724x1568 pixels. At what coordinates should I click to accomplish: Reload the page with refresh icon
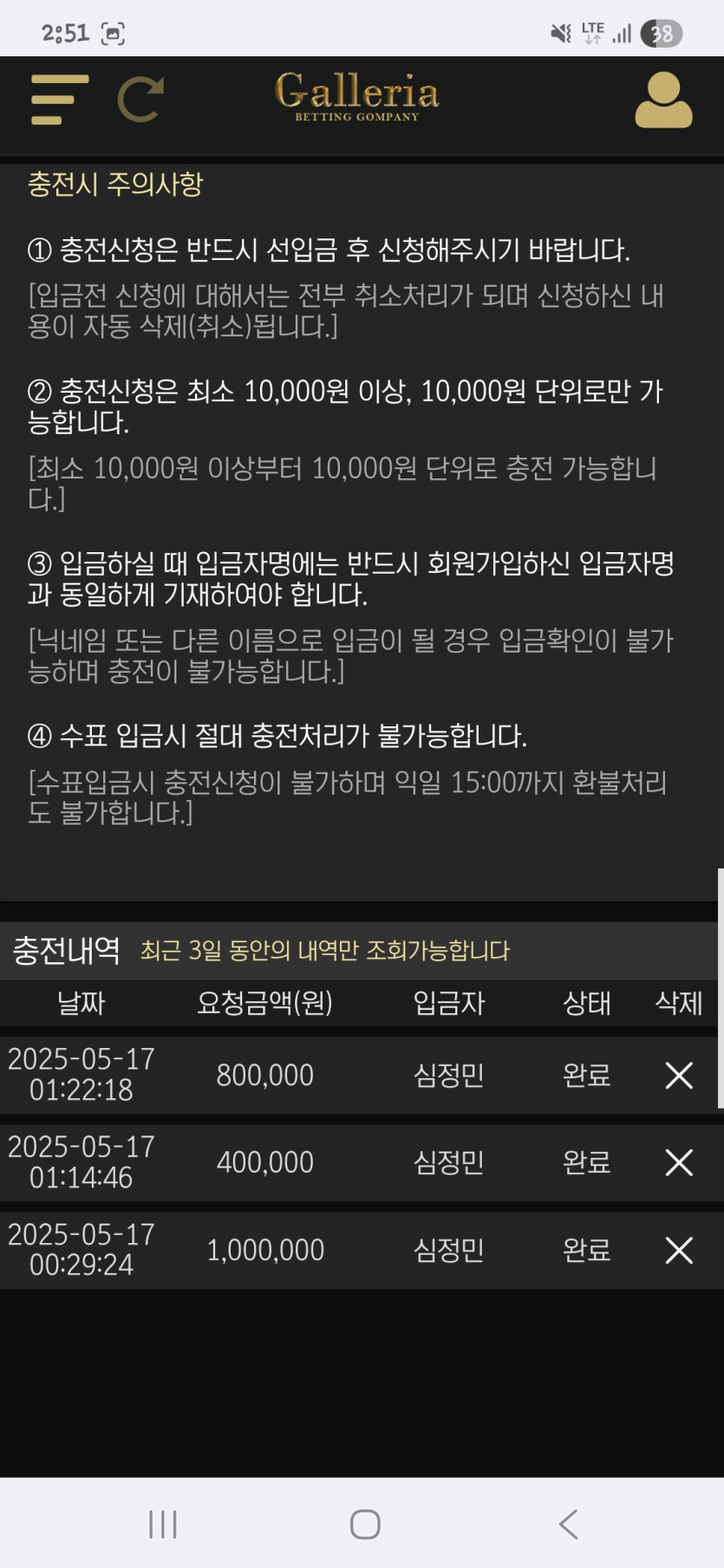[140, 100]
